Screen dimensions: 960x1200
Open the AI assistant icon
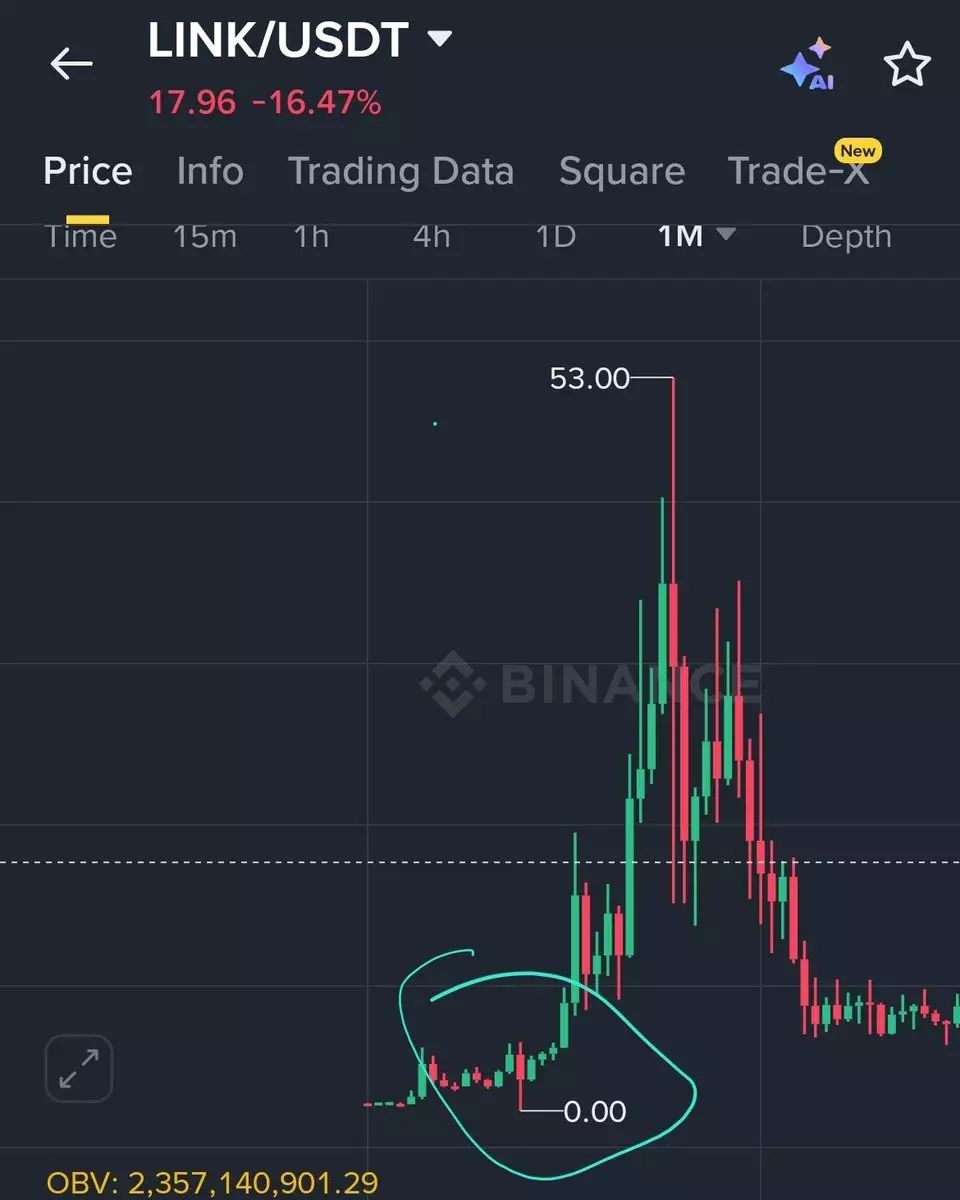point(807,64)
